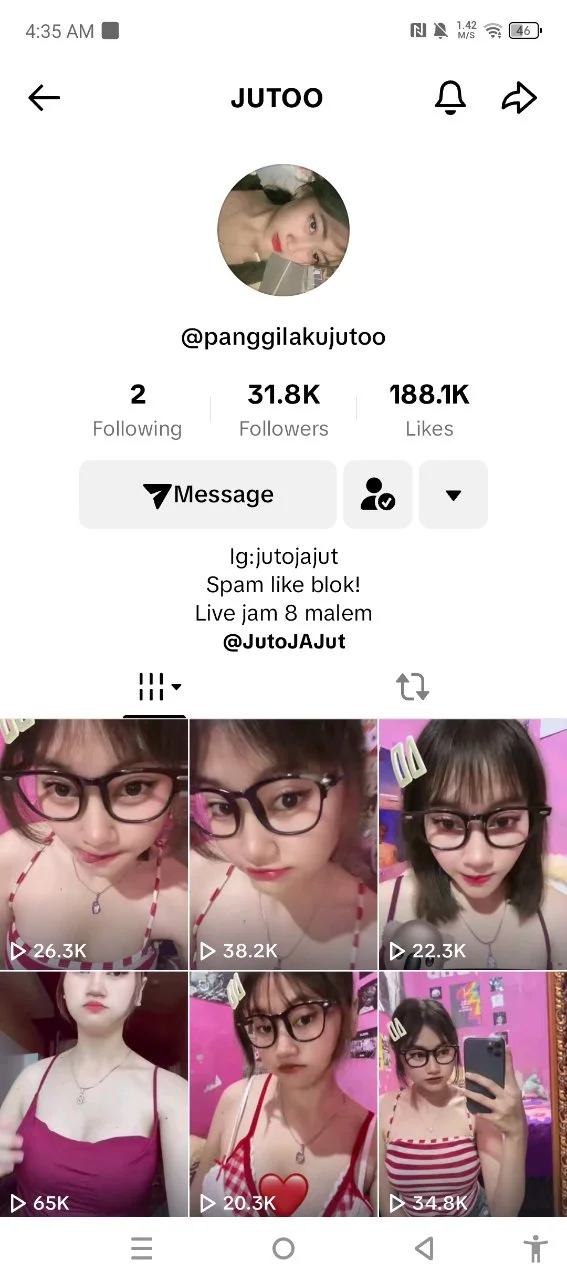The image size is (567, 1280).
Task: Play the video with 26.3K views
Action: (94, 844)
